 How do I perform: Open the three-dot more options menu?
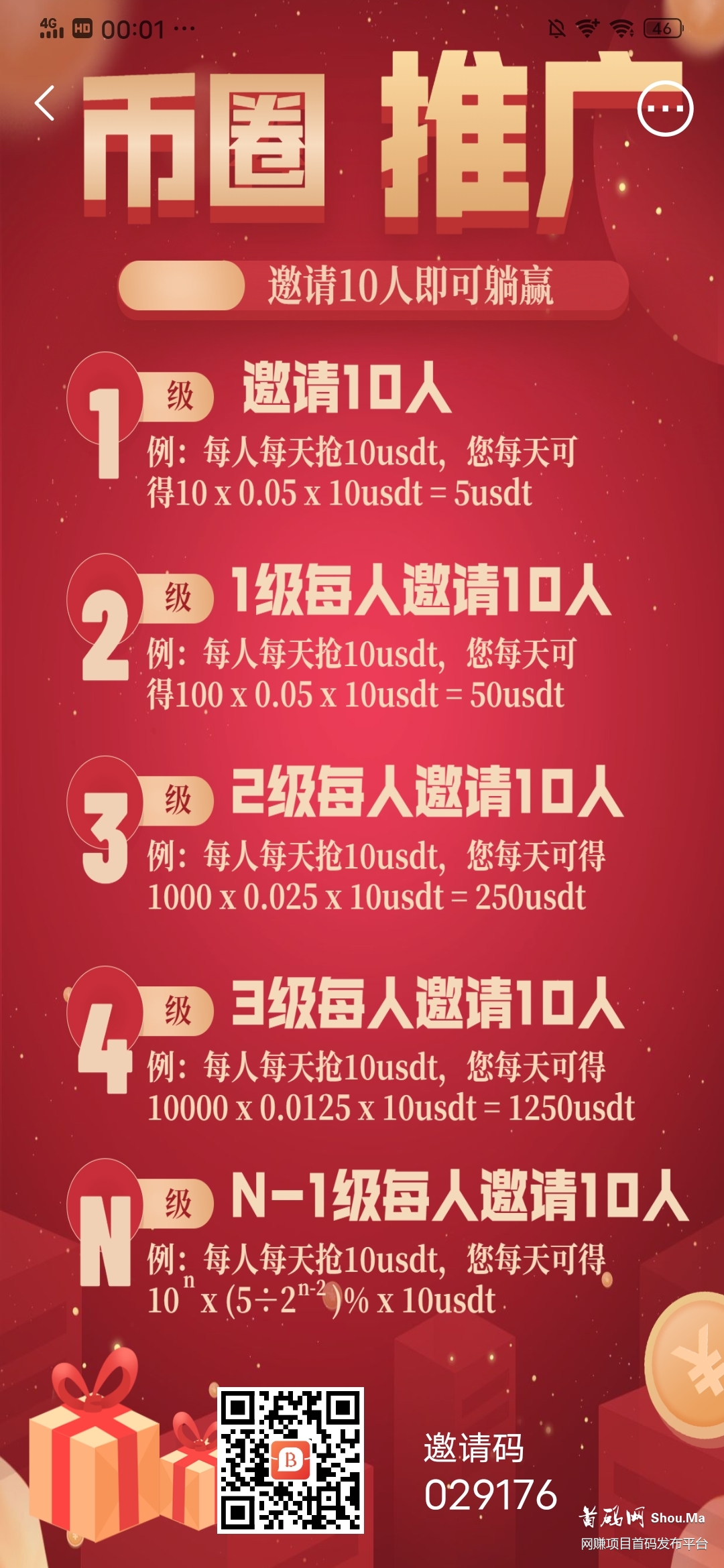coord(664,109)
